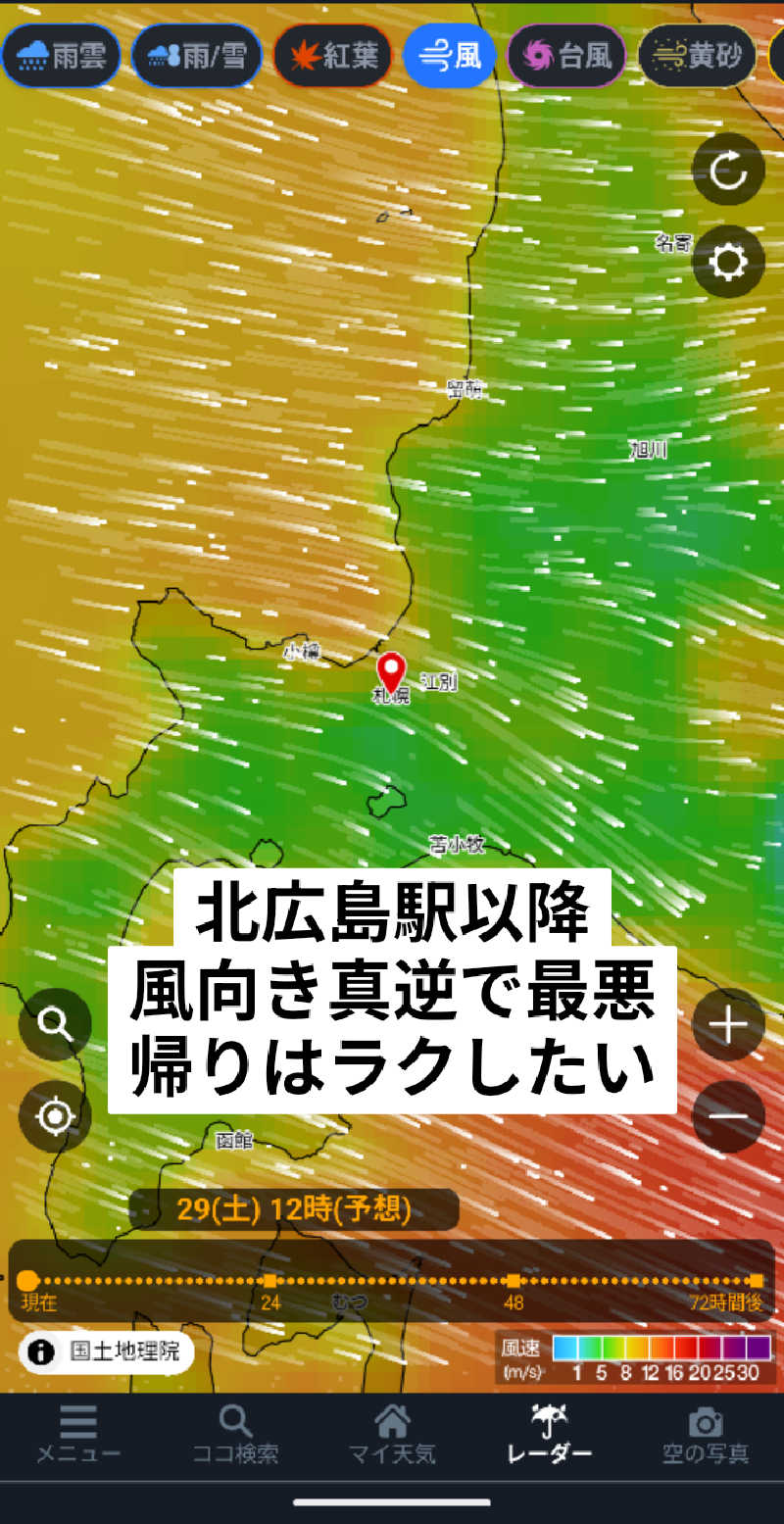Jump to the 72時間後 timeline marker
Viewport: 784px width, 1524px height.
coord(755,1281)
